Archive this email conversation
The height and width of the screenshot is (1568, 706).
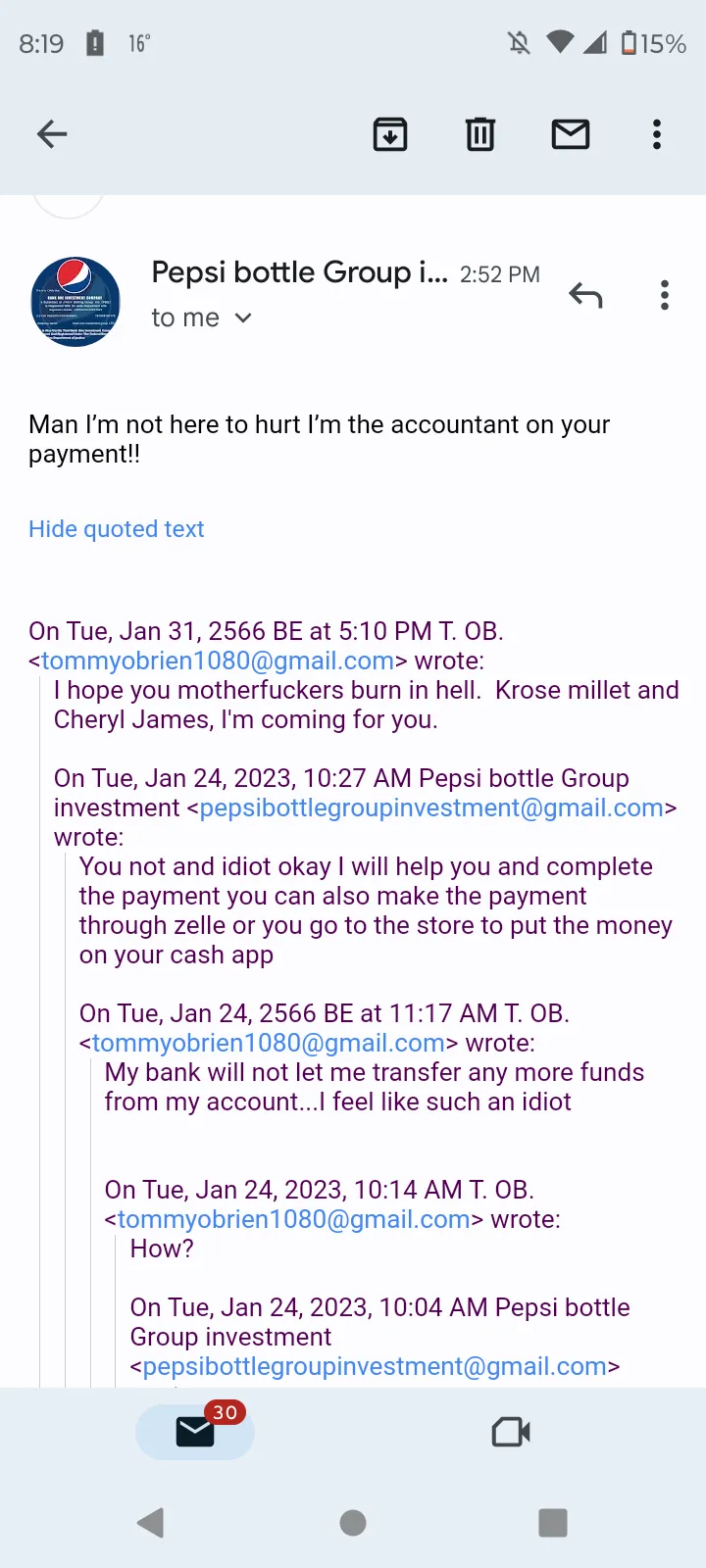pos(390,134)
